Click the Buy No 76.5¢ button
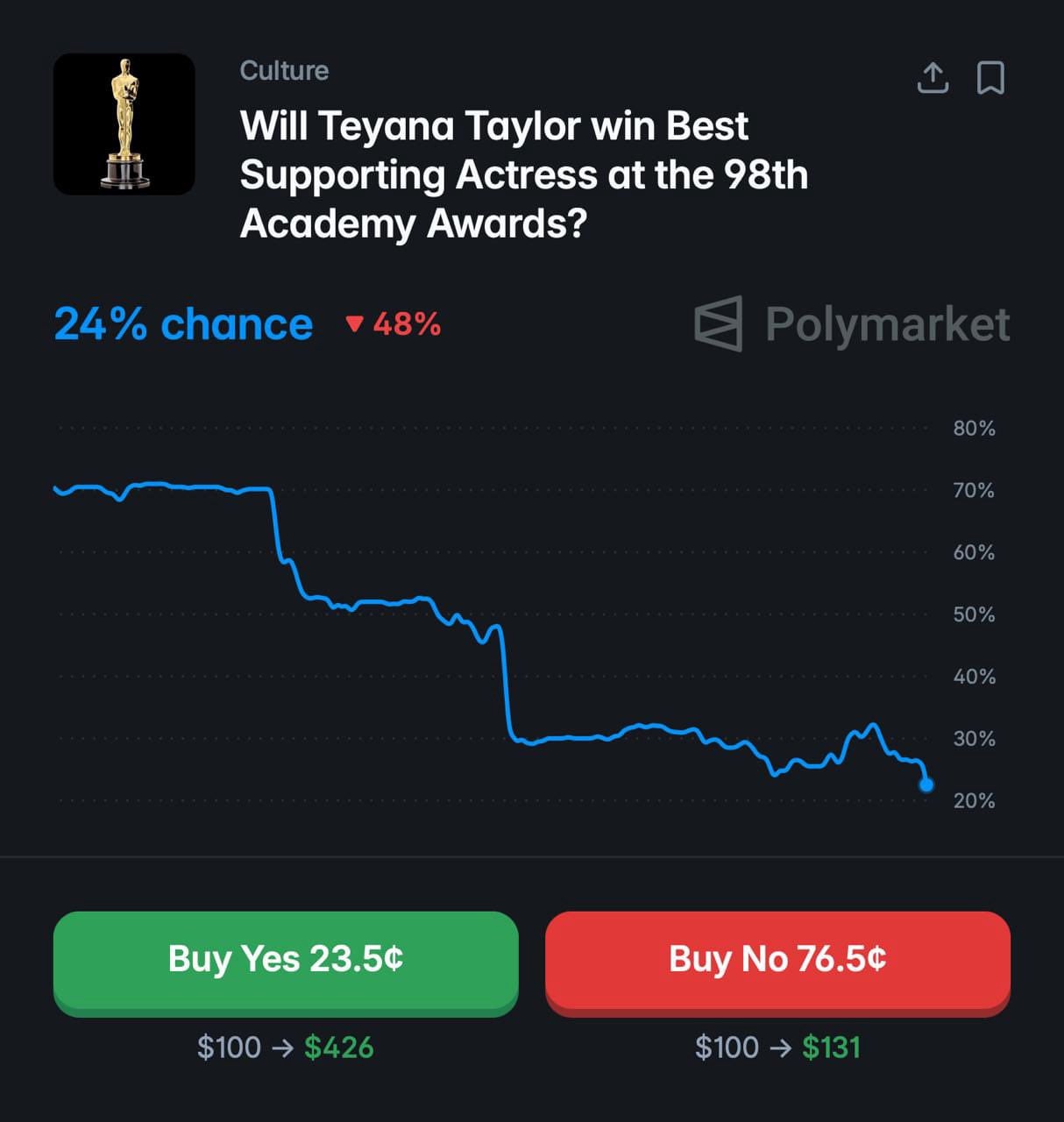1064x1122 pixels. 778,959
